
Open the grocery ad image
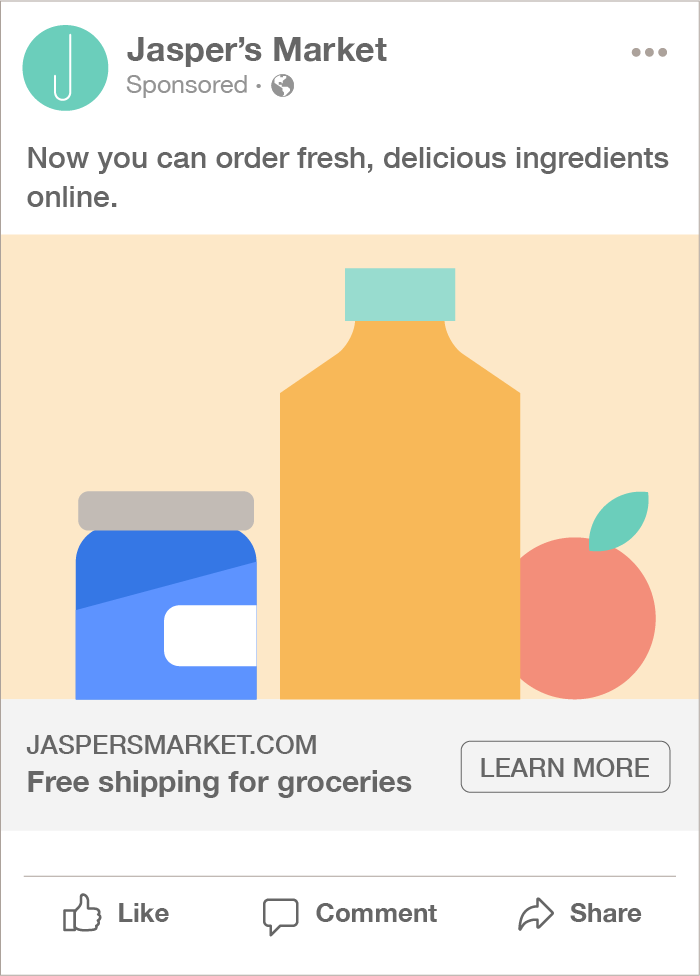coord(350,466)
